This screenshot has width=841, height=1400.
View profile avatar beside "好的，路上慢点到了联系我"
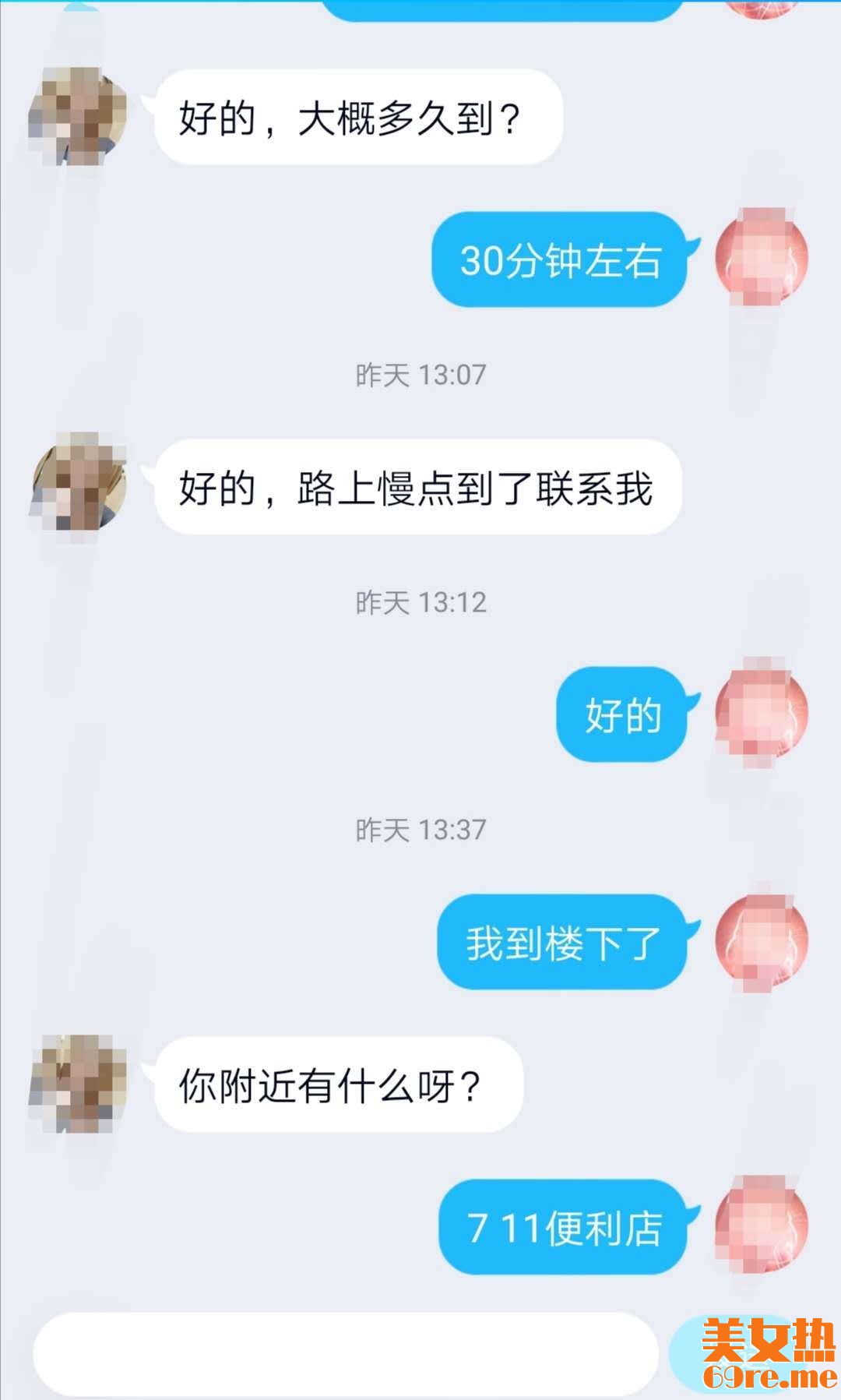pyautogui.click(x=78, y=486)
